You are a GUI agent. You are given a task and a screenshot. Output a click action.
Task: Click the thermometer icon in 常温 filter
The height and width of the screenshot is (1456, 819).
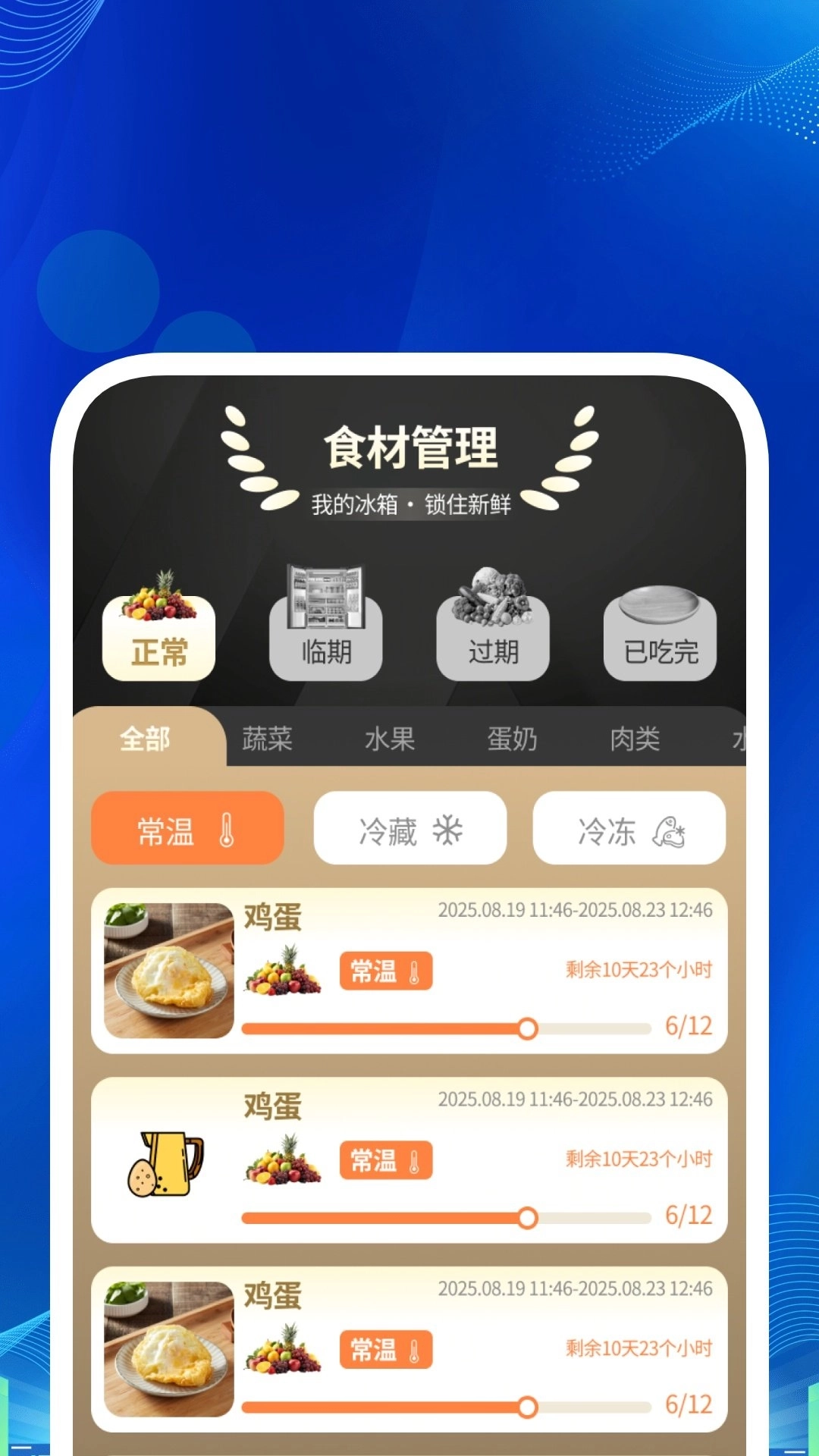coord(226,828)
